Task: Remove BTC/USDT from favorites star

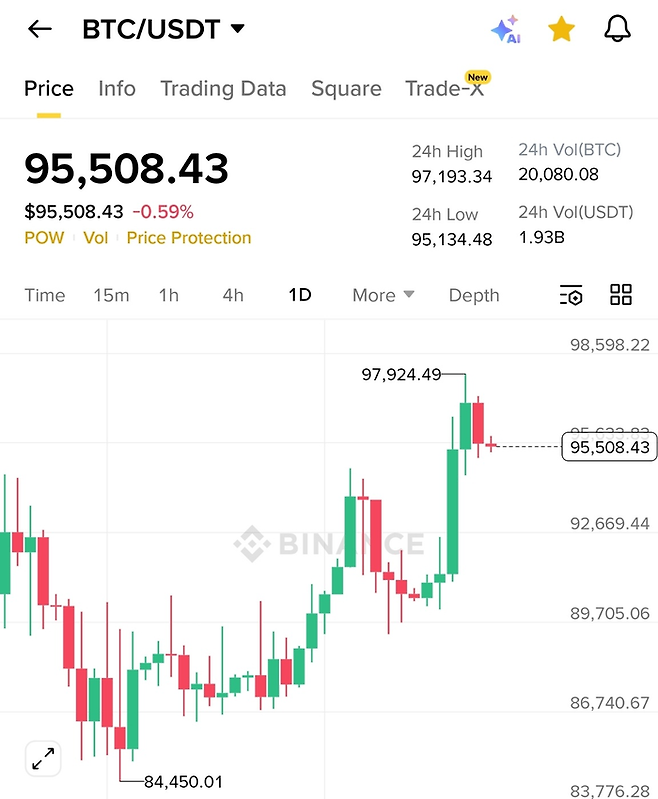Action: [x=562, y=29]
